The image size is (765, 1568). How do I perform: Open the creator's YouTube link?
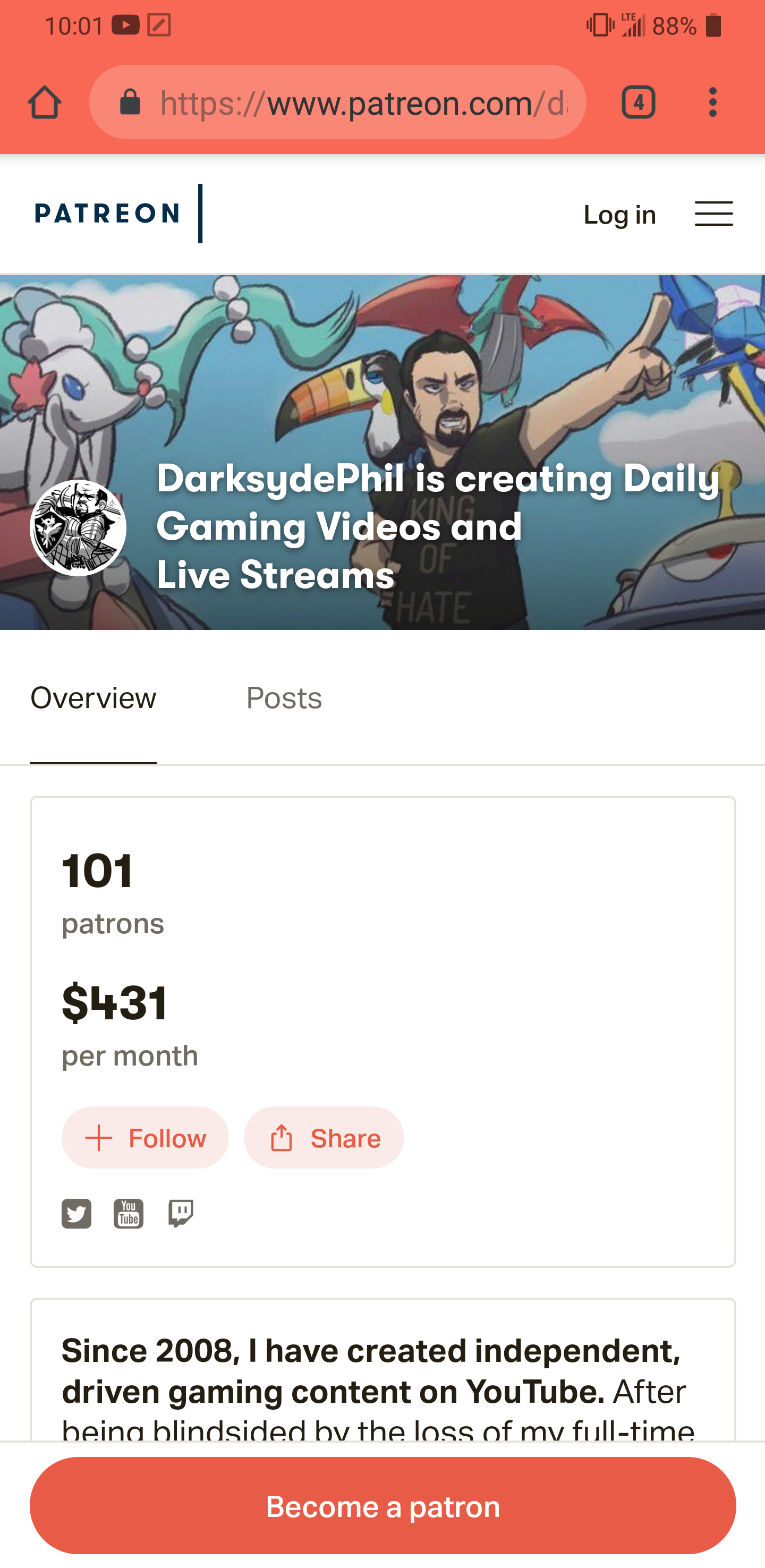[129, 1214]
